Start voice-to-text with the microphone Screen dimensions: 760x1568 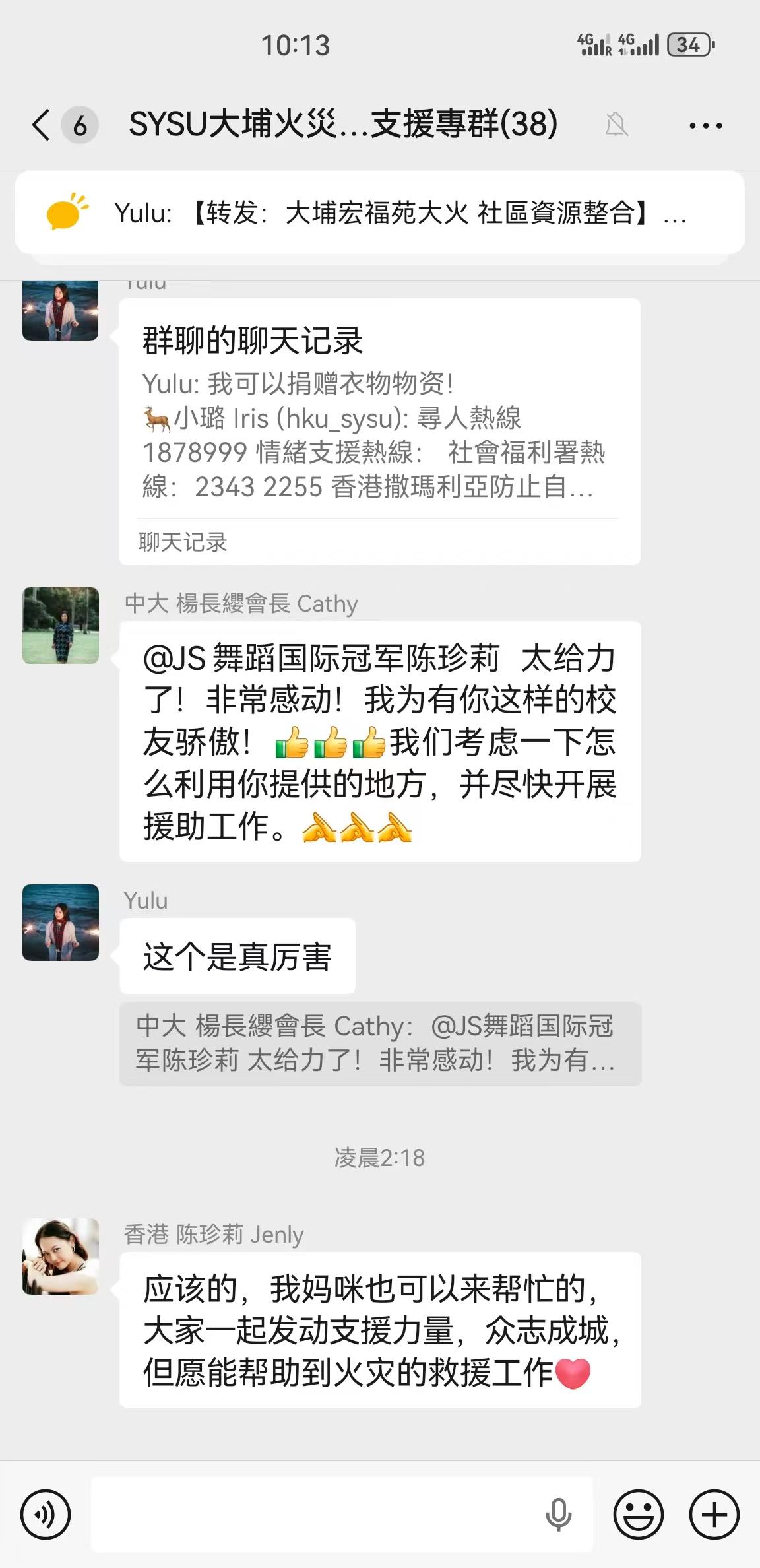click(x=558, y=1514)
